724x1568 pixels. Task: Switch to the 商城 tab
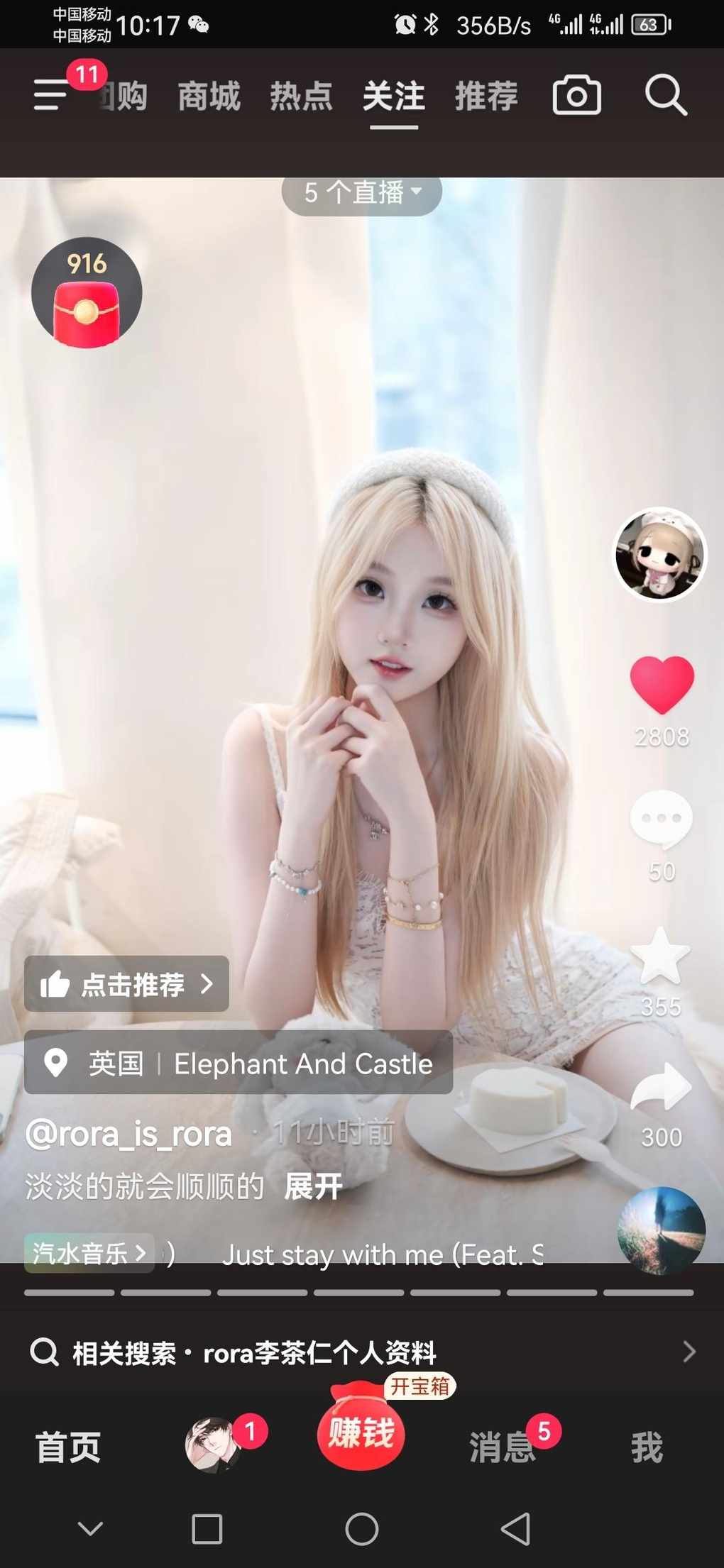209,96
